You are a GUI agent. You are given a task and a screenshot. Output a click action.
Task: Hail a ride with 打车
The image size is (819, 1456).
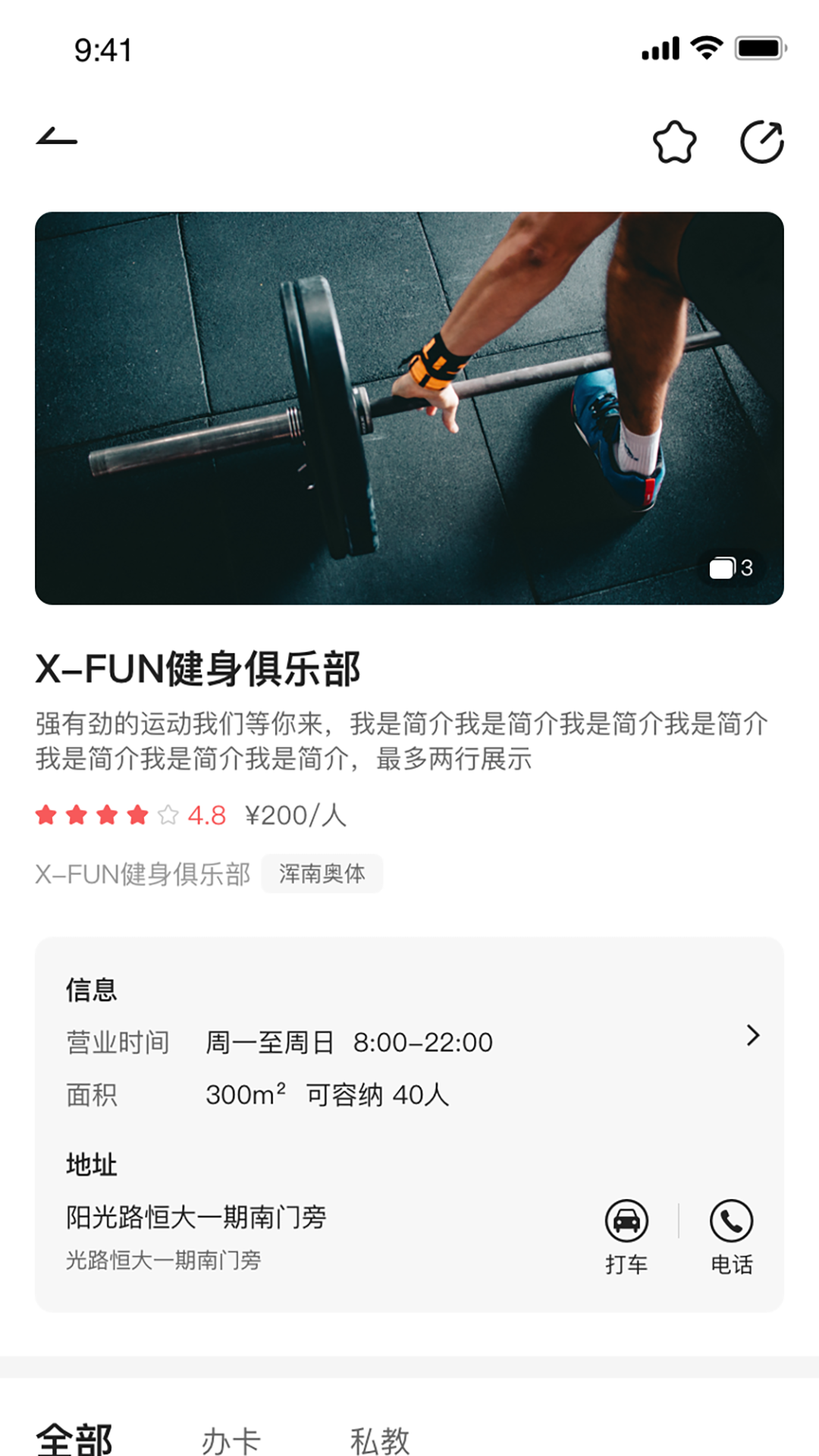point(626,1235)
